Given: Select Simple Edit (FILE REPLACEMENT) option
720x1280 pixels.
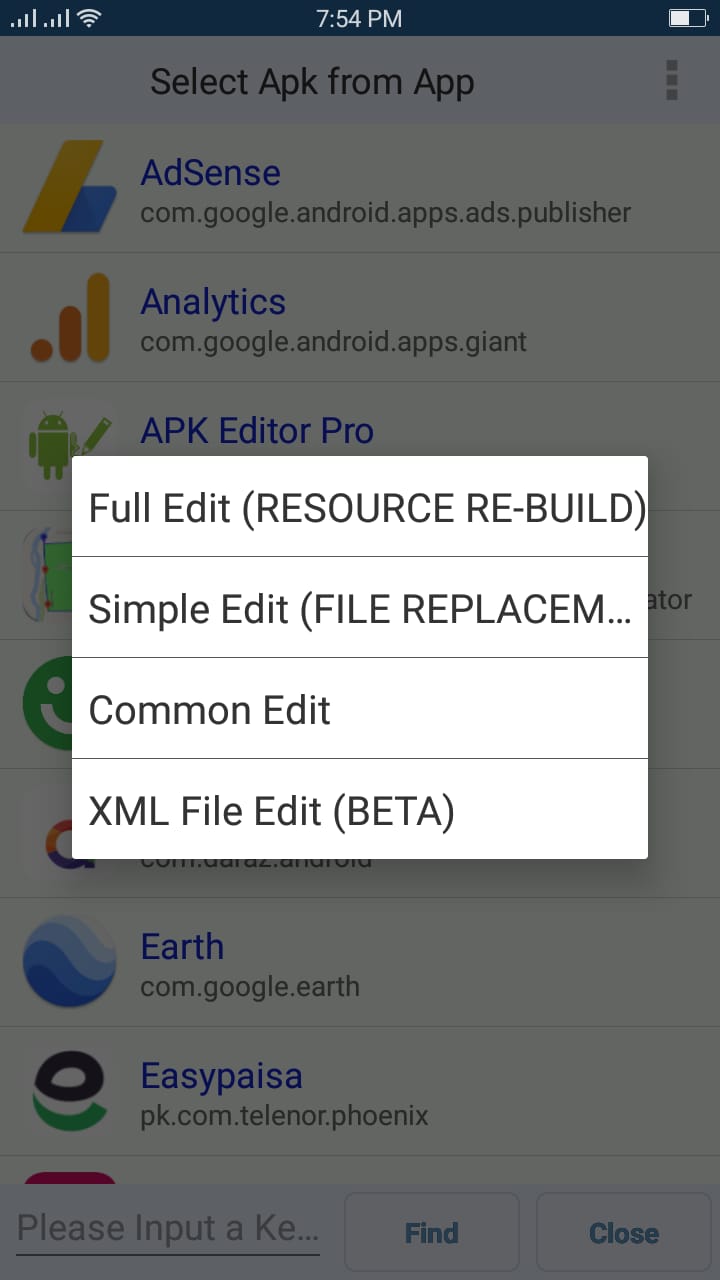Looking at the screenshot, I should click(360, 608).
